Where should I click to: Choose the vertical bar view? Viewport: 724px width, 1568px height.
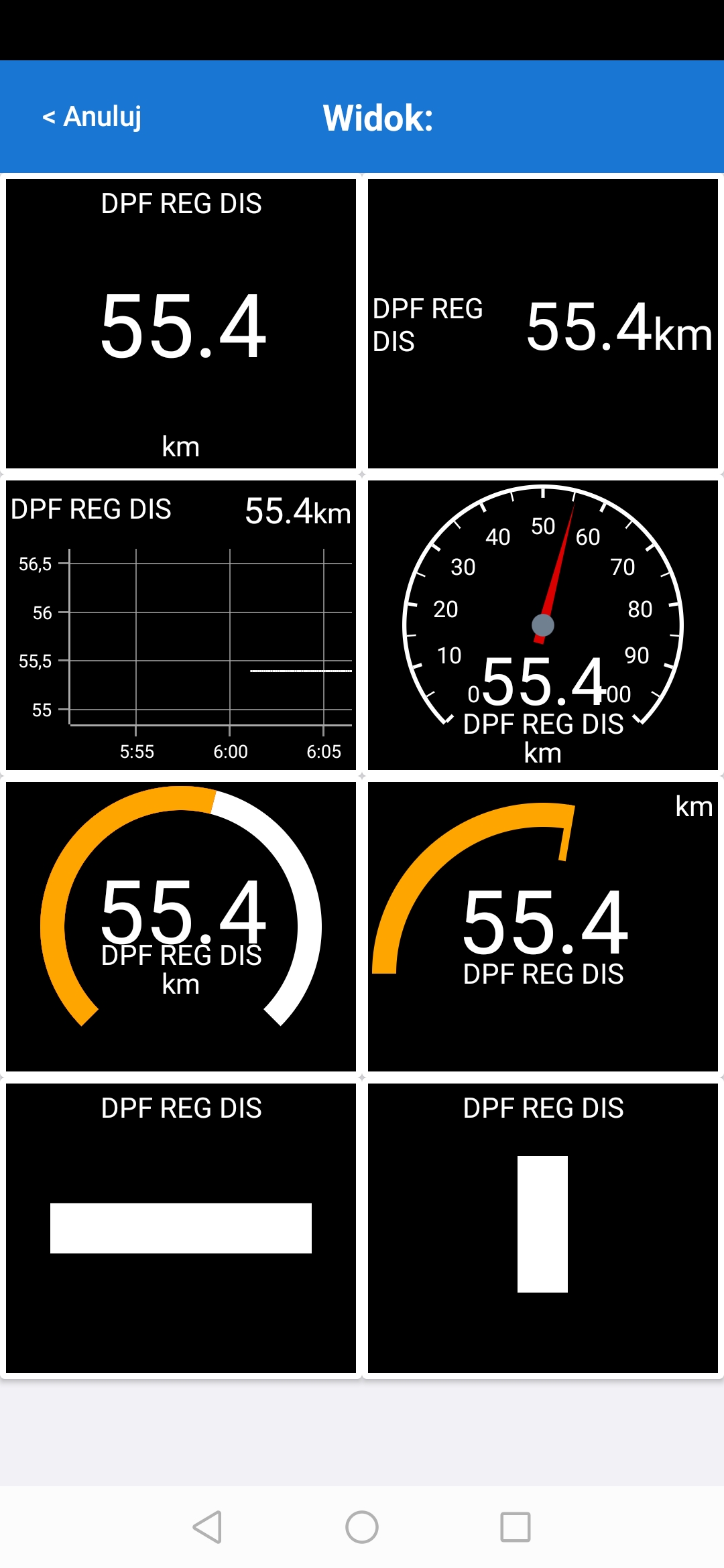543,1228
